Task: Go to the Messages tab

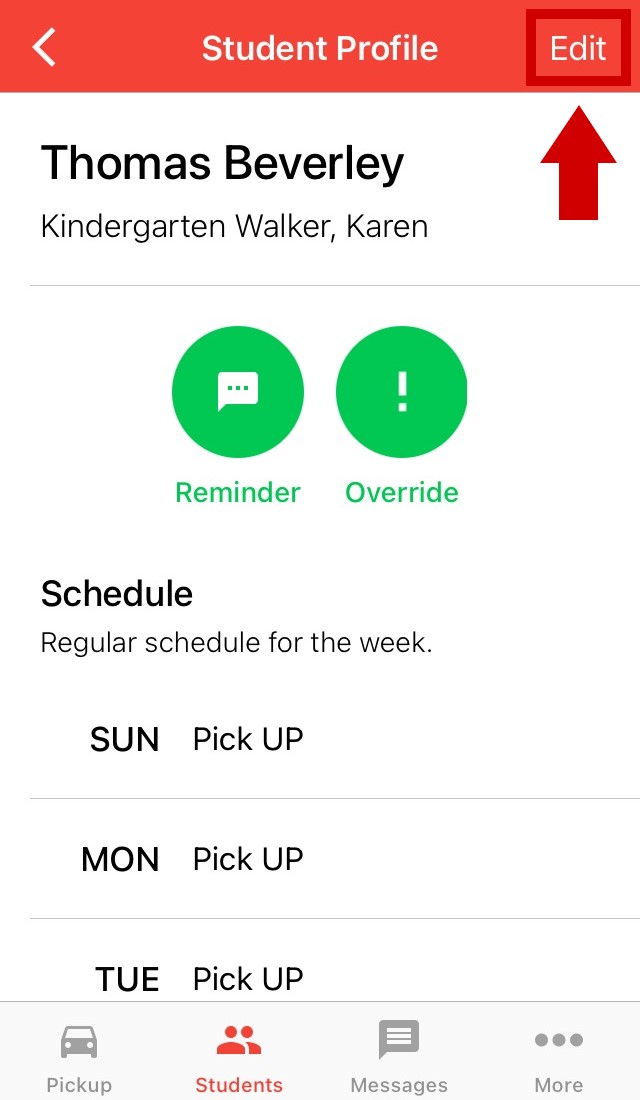Action: [x=399, y=1055]
